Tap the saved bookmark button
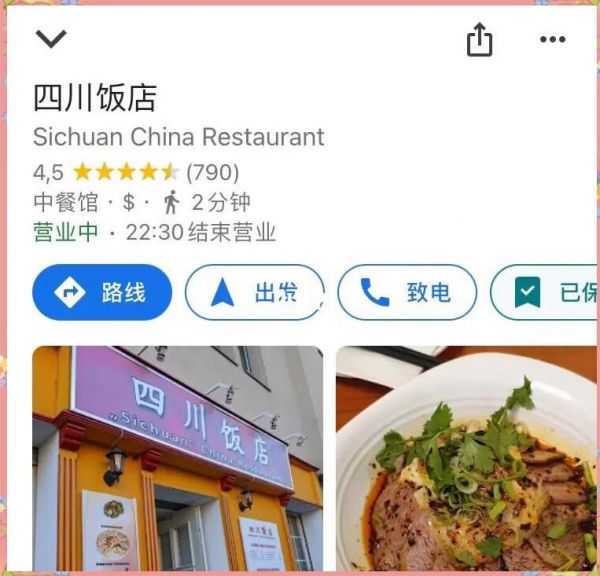The height and width of the screenshot is (576, 600). 545,292
